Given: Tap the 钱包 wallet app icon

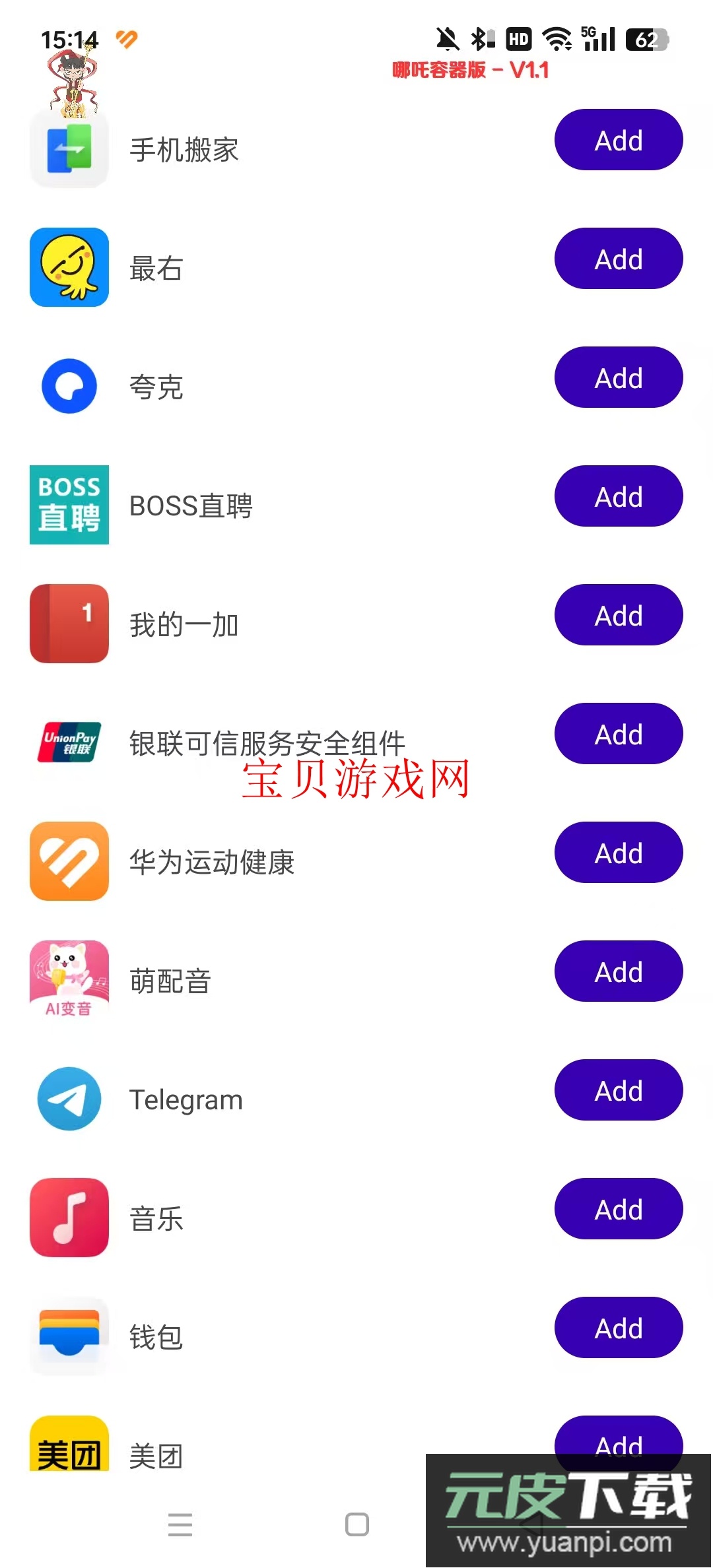Looking at the screenshot, I should (69, 1336).
